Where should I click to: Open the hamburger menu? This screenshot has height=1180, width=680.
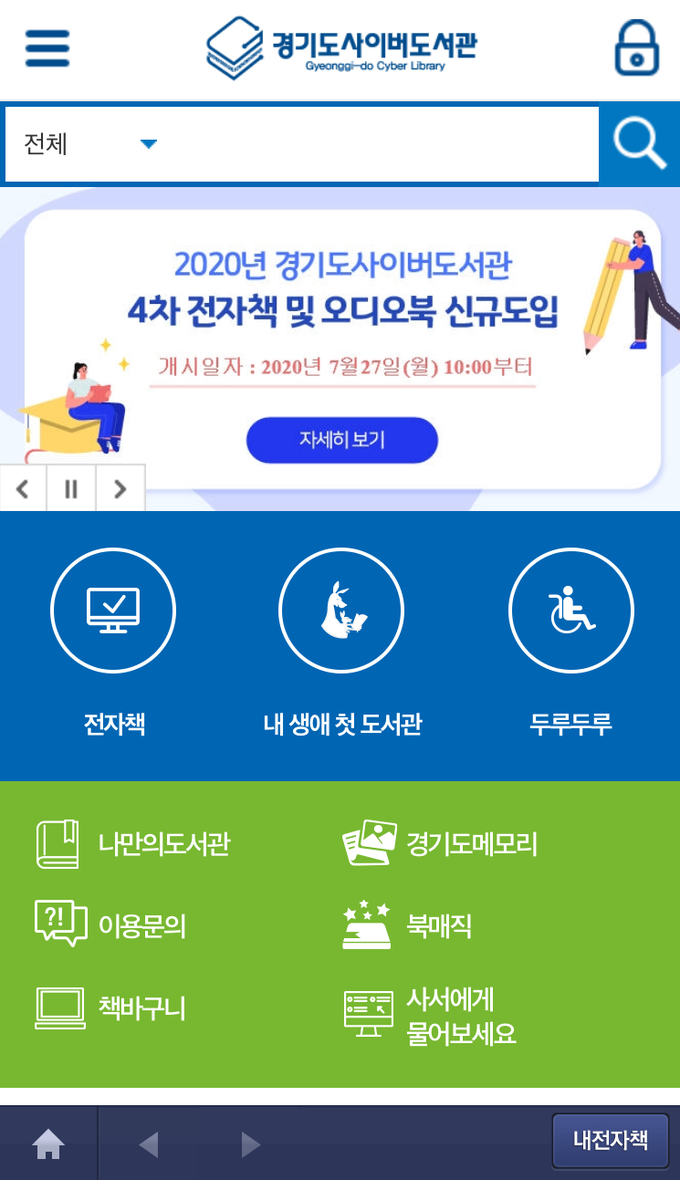coord(47,48)
